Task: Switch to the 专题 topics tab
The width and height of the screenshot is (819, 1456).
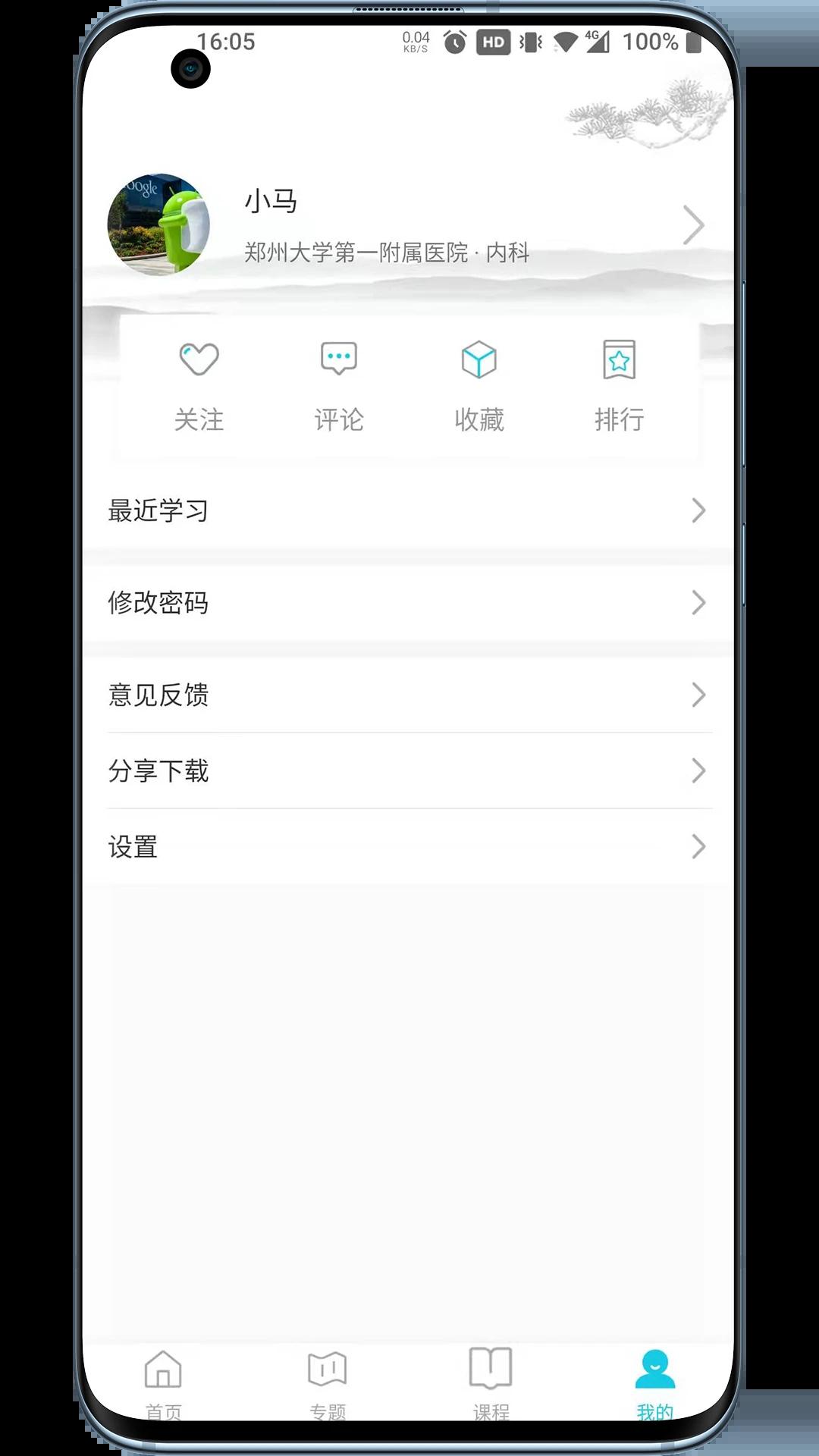Action: click(x=328, y=1380)
